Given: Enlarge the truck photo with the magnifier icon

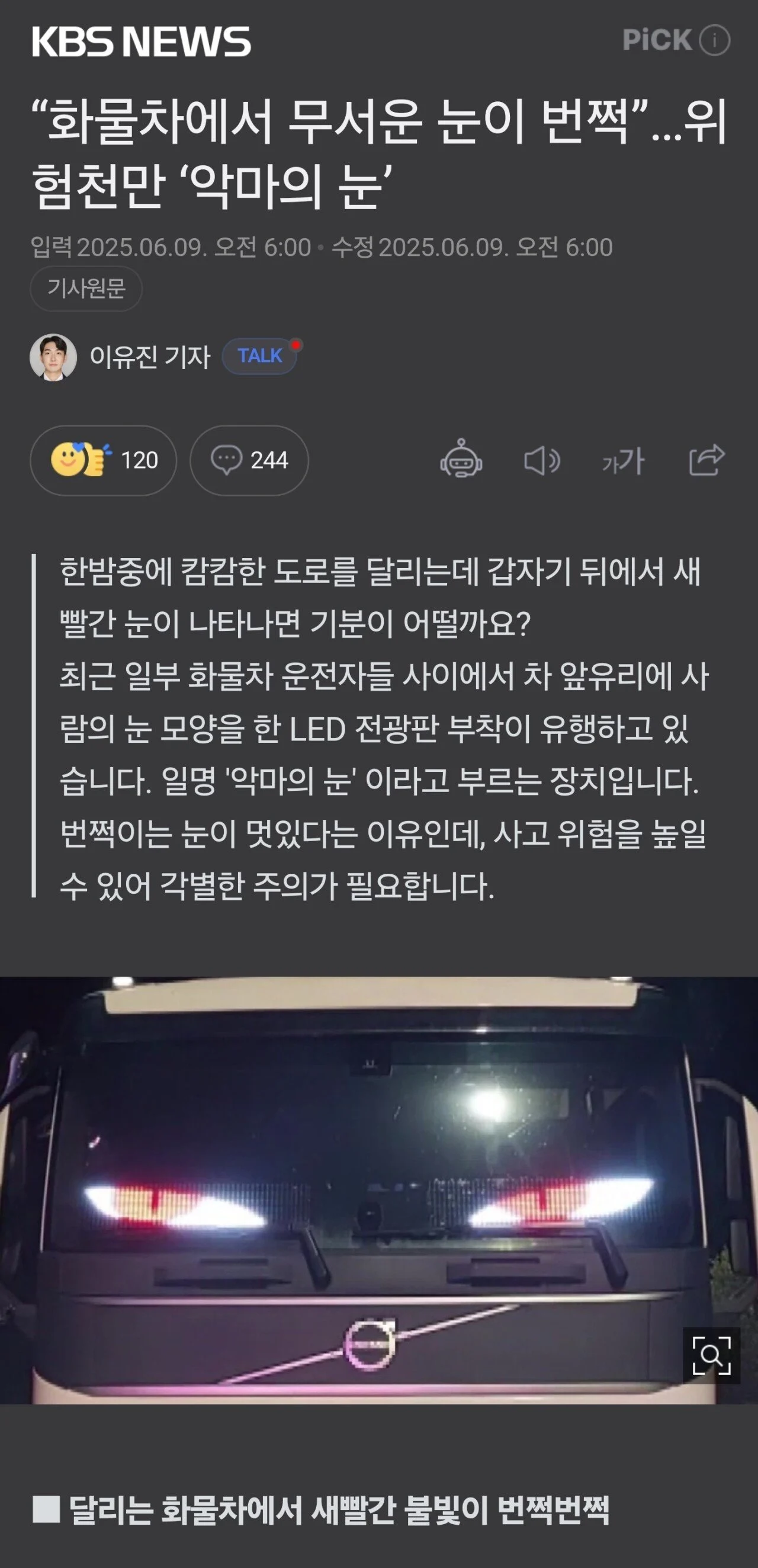Looking at the screenshot, I should click(x=711, y=1356).
